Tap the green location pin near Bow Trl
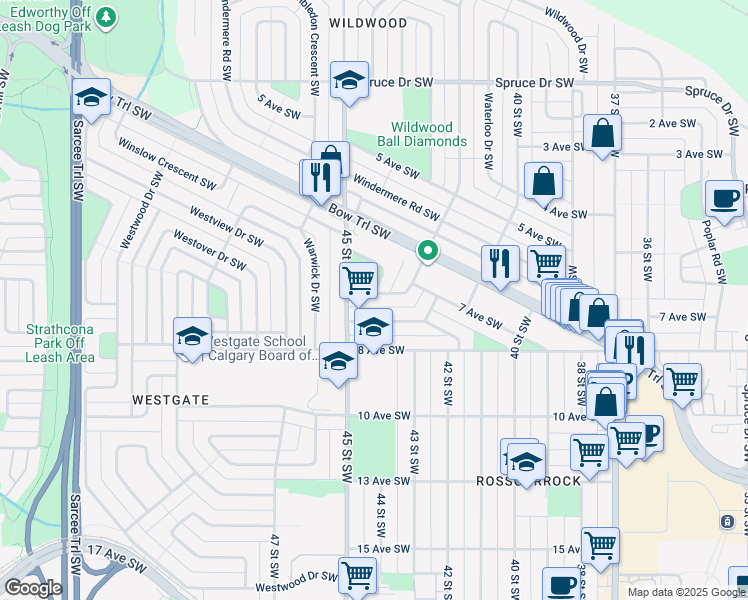 pyautogui.click(x=428, y=251)
